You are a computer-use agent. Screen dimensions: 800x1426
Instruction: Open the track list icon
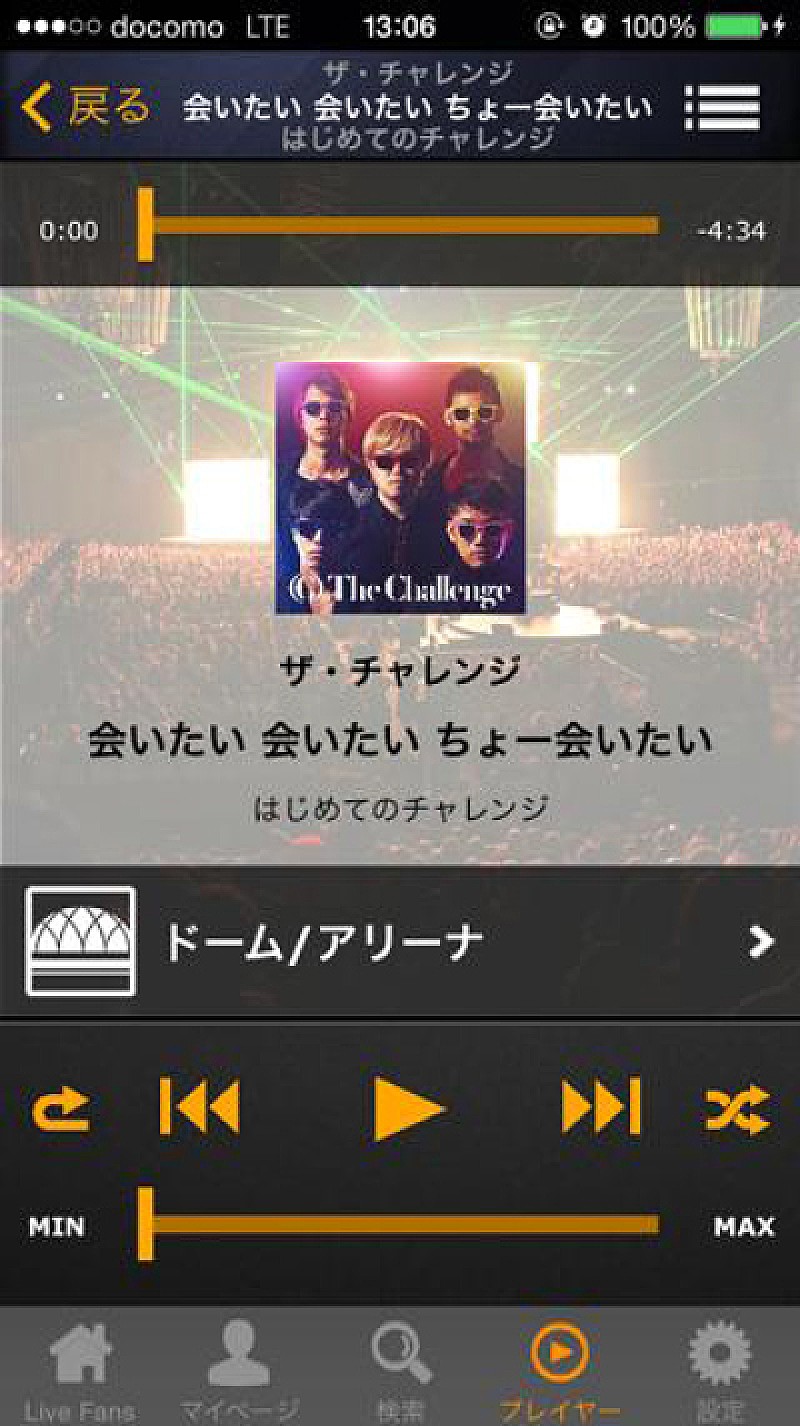click(x=722, y=107)
